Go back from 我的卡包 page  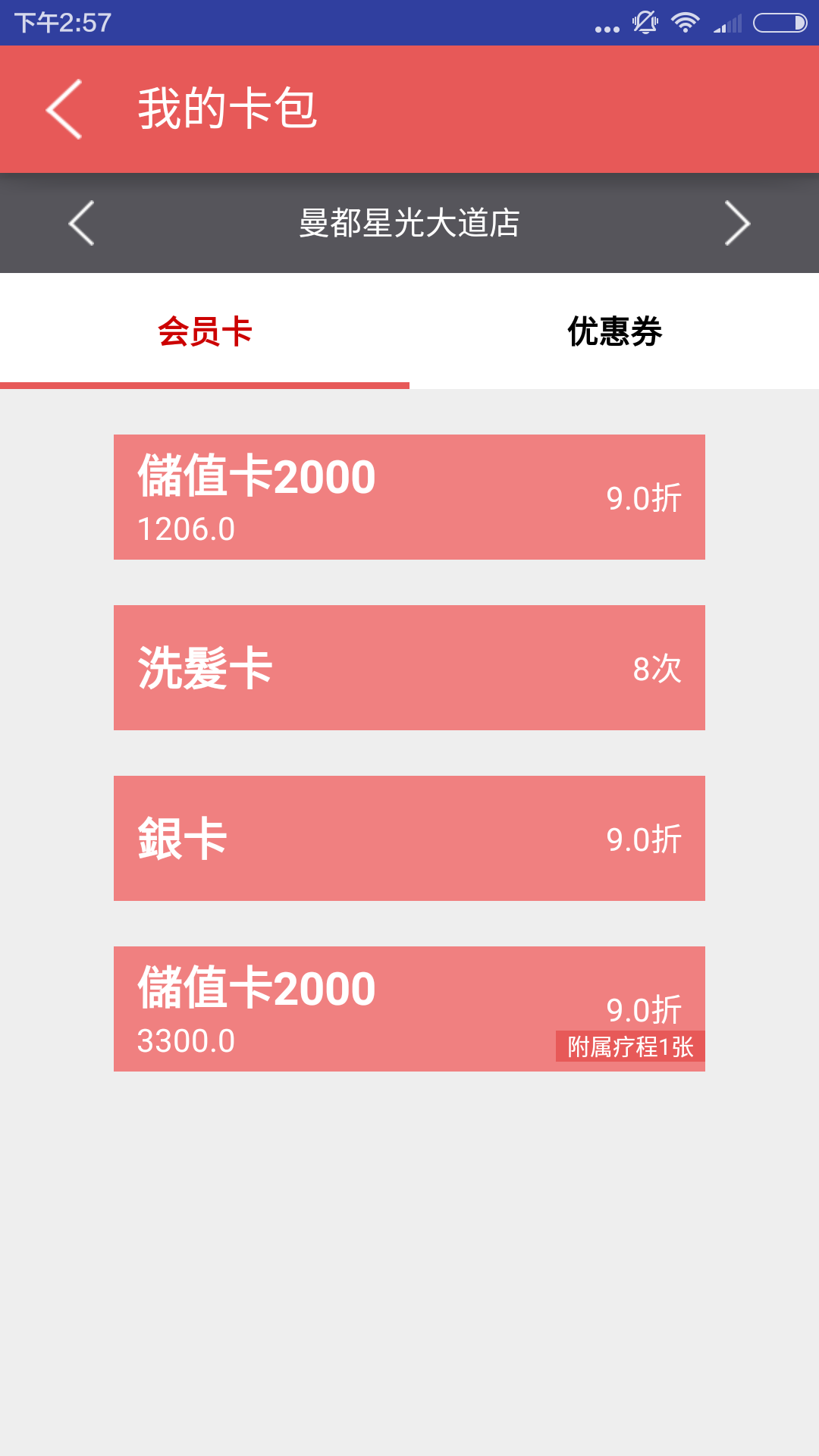pos(64,109)
